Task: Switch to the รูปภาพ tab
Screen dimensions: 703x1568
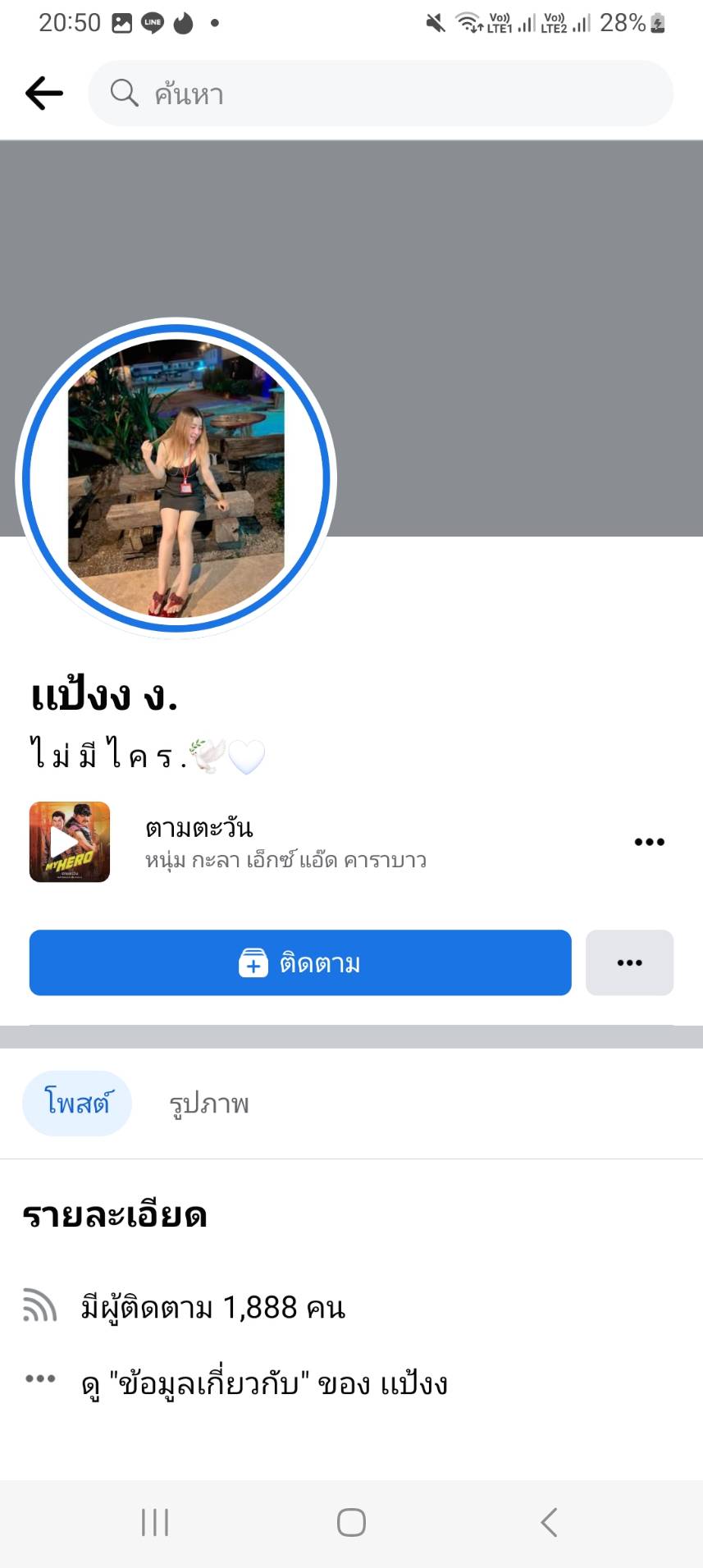Action: pos(209,1104)
